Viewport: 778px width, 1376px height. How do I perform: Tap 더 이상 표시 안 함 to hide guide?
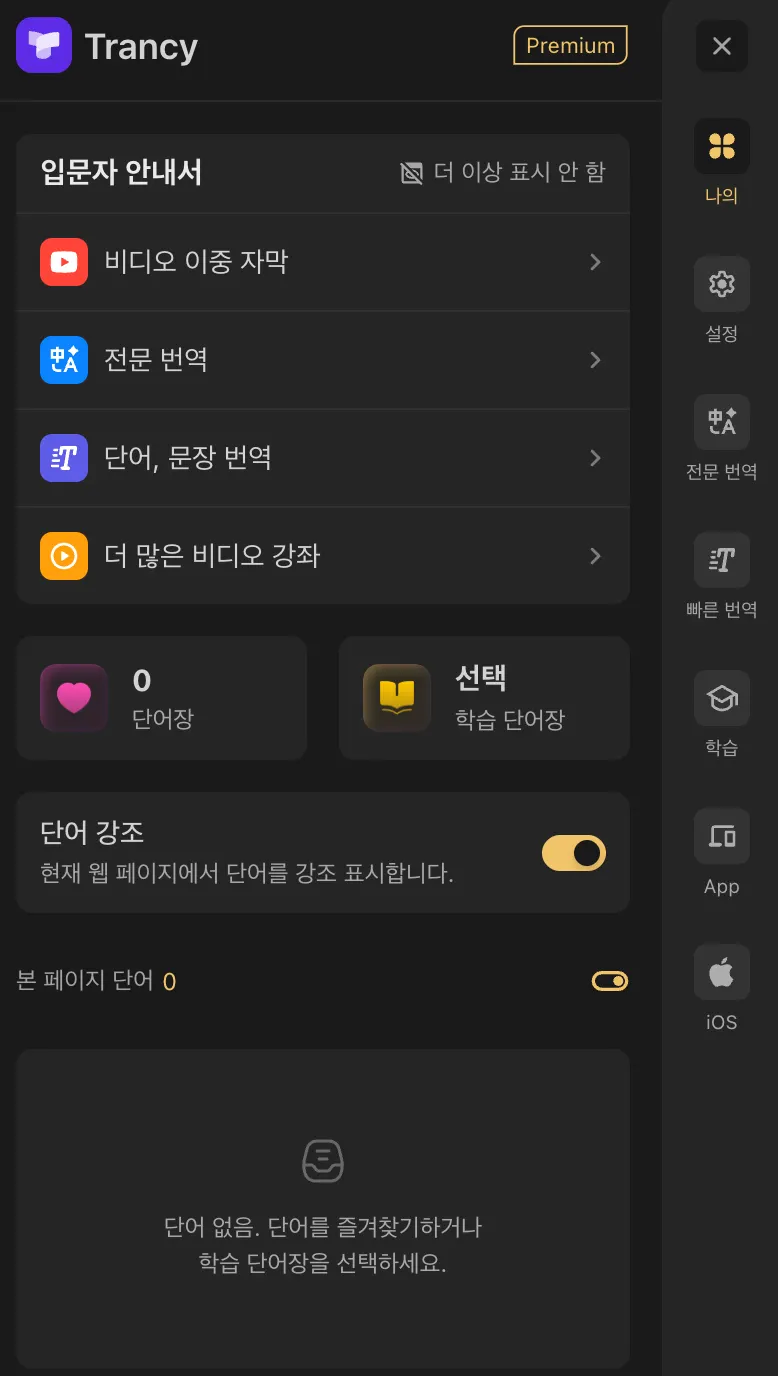click(x=503, y=172)
